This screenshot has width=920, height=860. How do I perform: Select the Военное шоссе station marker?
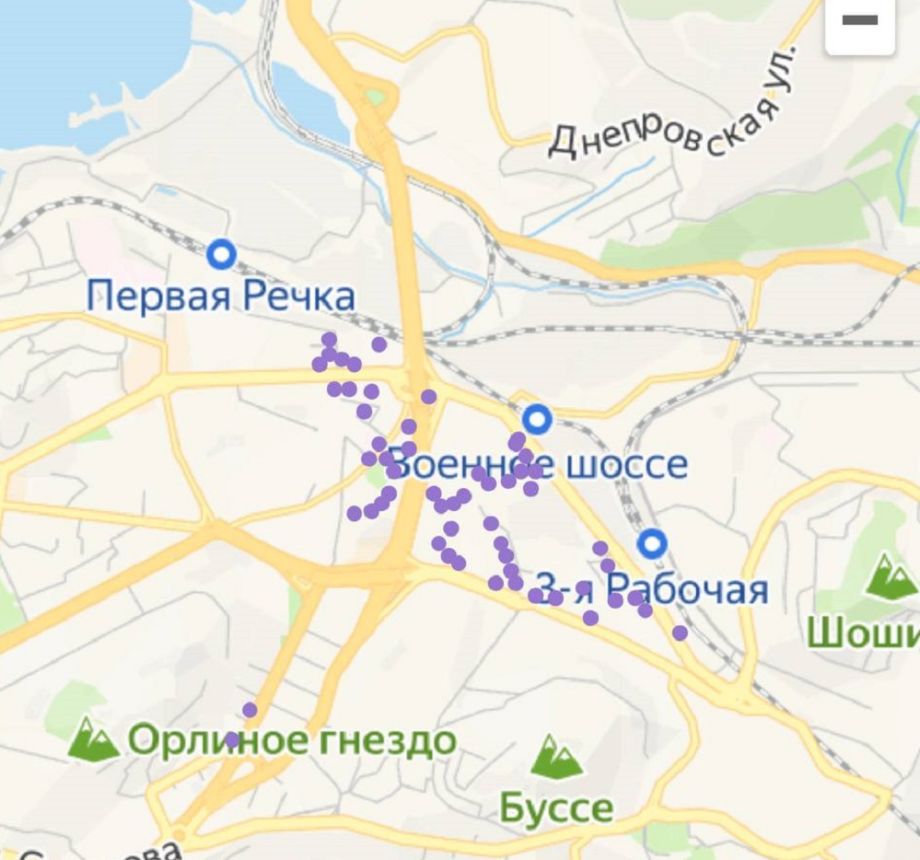538,419
